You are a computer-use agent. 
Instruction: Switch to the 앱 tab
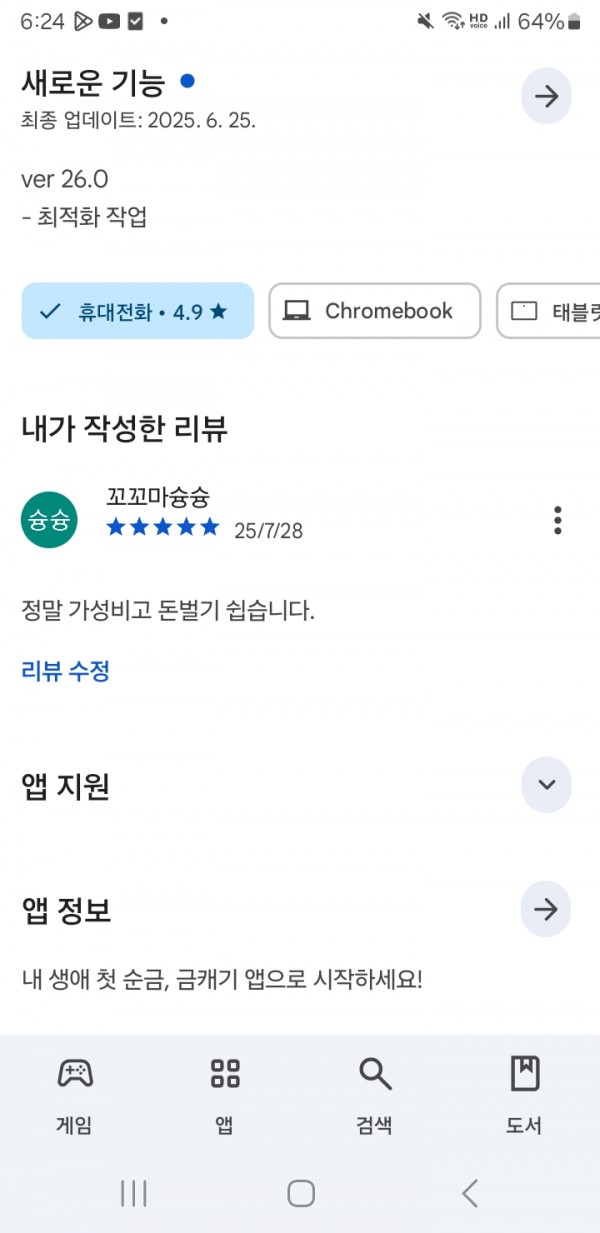point(225,1094)
